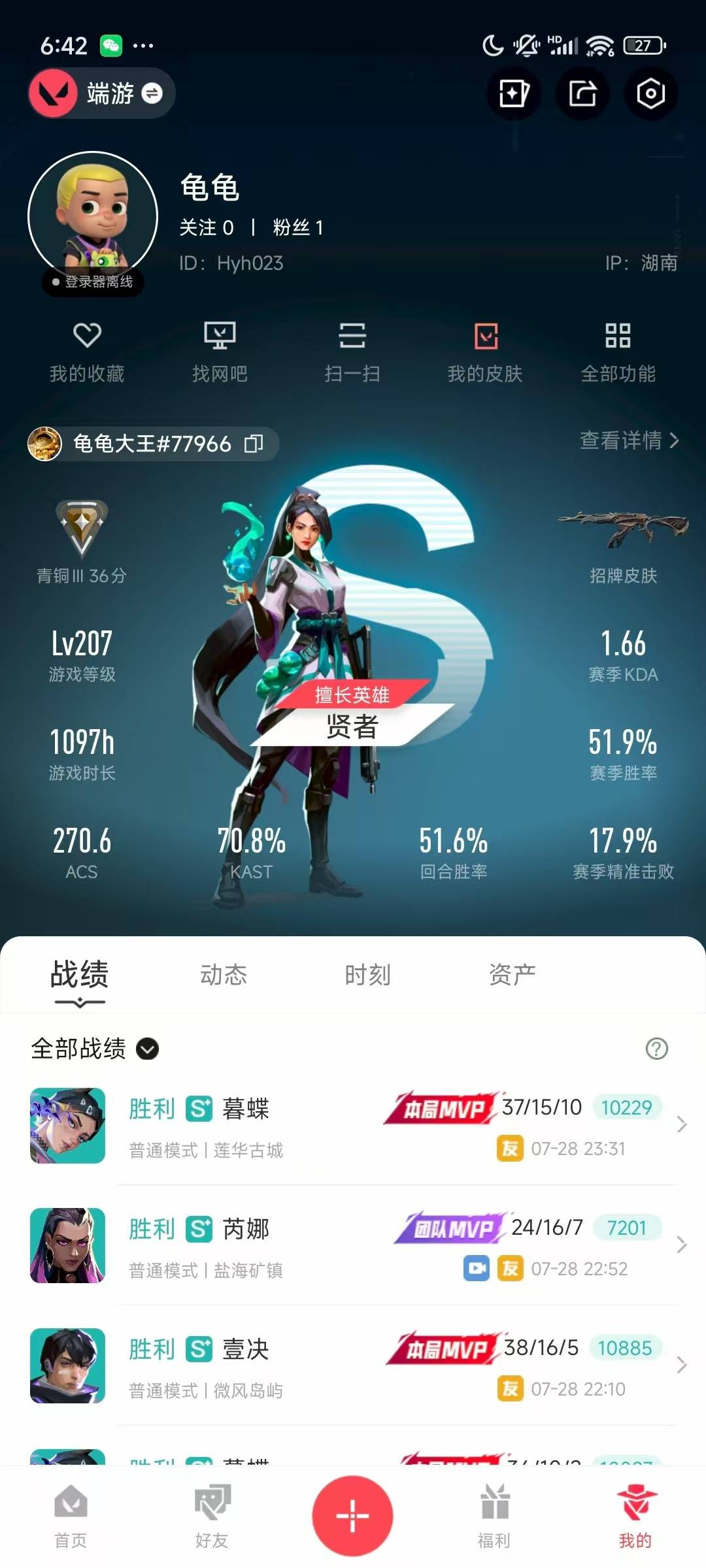Open the share icon at top
706x1568 pixels.
pos(582,93)
